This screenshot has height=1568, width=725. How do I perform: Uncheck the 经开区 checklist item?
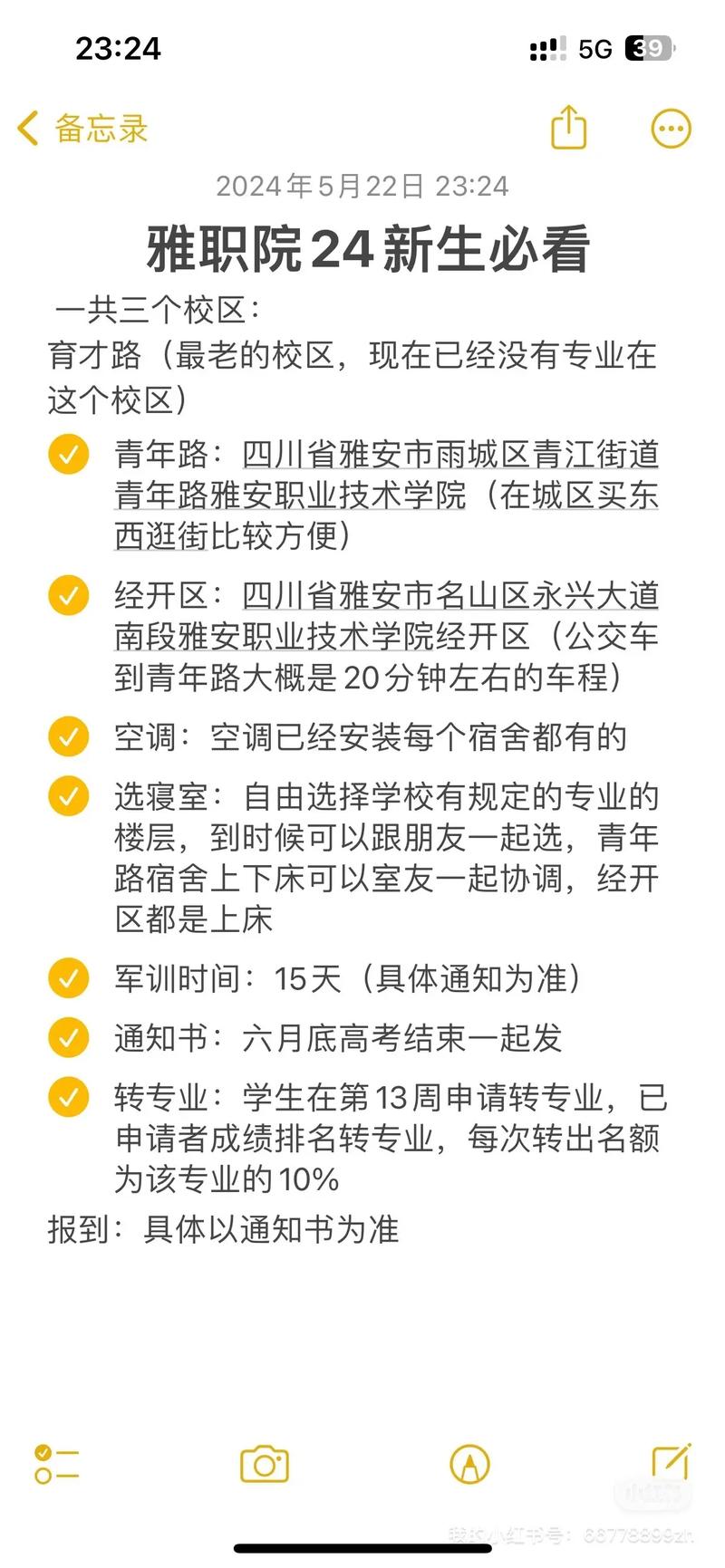coord(69,595)
